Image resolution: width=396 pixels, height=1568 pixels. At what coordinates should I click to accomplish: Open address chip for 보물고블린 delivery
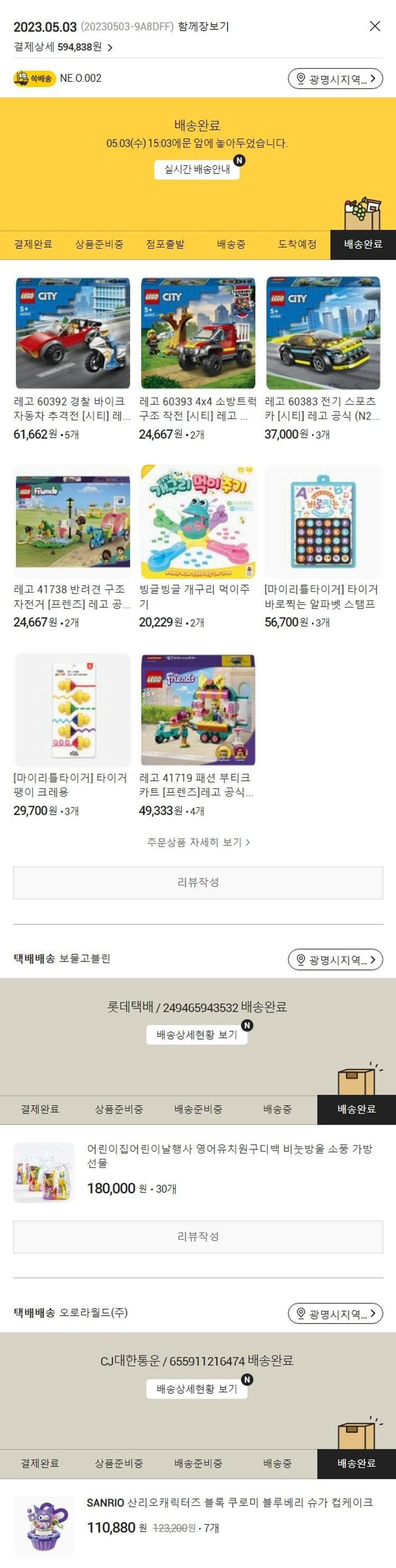tap(335, 959)
